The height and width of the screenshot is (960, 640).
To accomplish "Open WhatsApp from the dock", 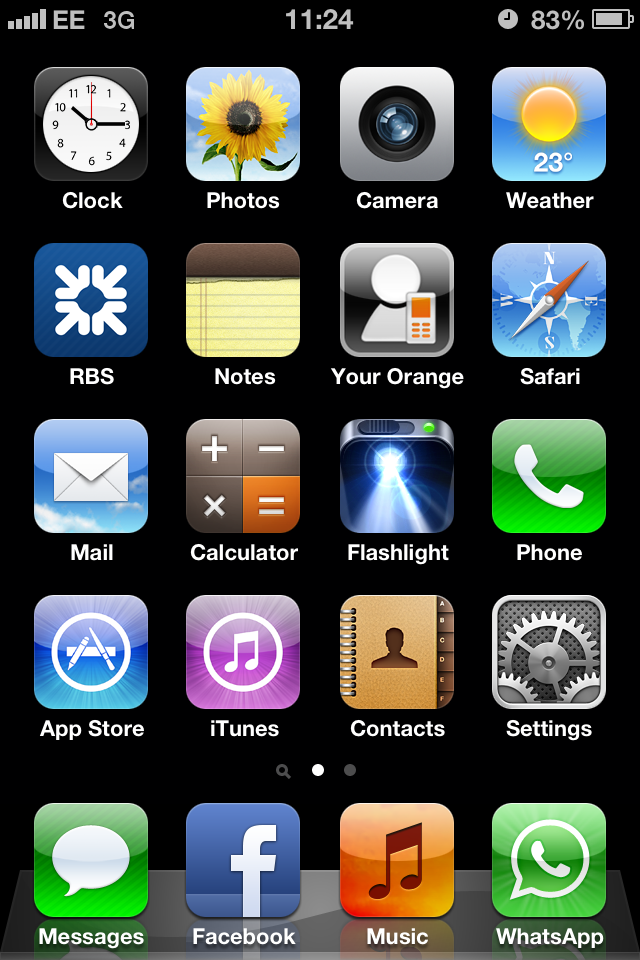I will pyautogui.click(x=549, y=860).
